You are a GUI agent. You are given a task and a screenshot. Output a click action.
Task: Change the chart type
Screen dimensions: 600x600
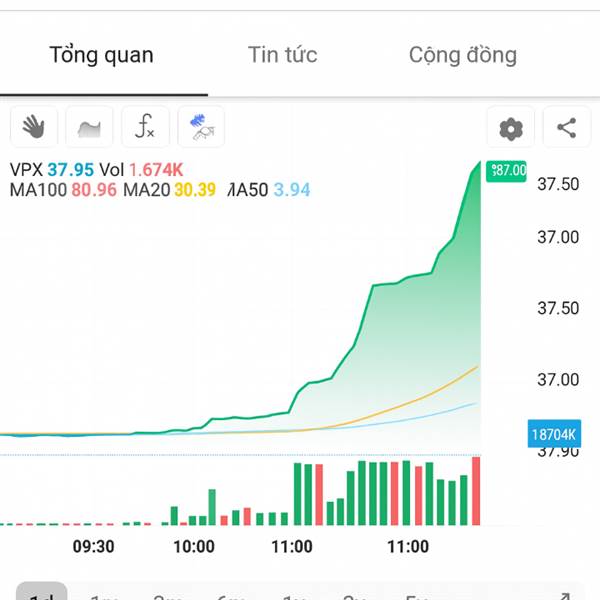click(90, 127)
